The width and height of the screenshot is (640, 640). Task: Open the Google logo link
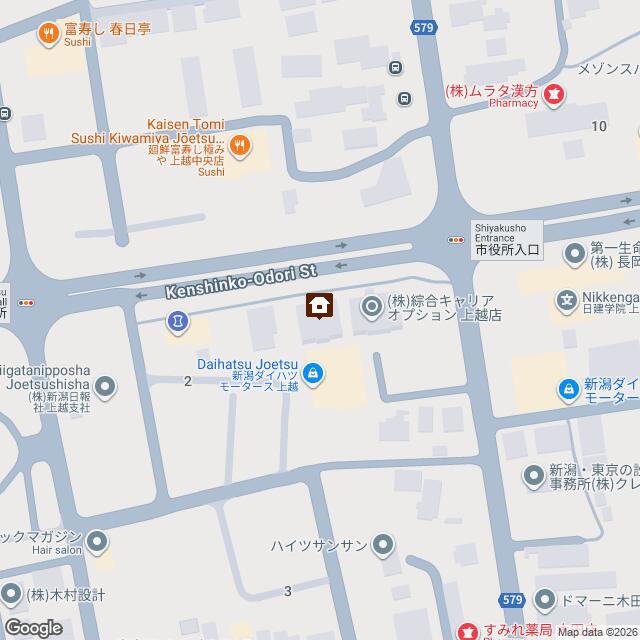click(32, 627)
